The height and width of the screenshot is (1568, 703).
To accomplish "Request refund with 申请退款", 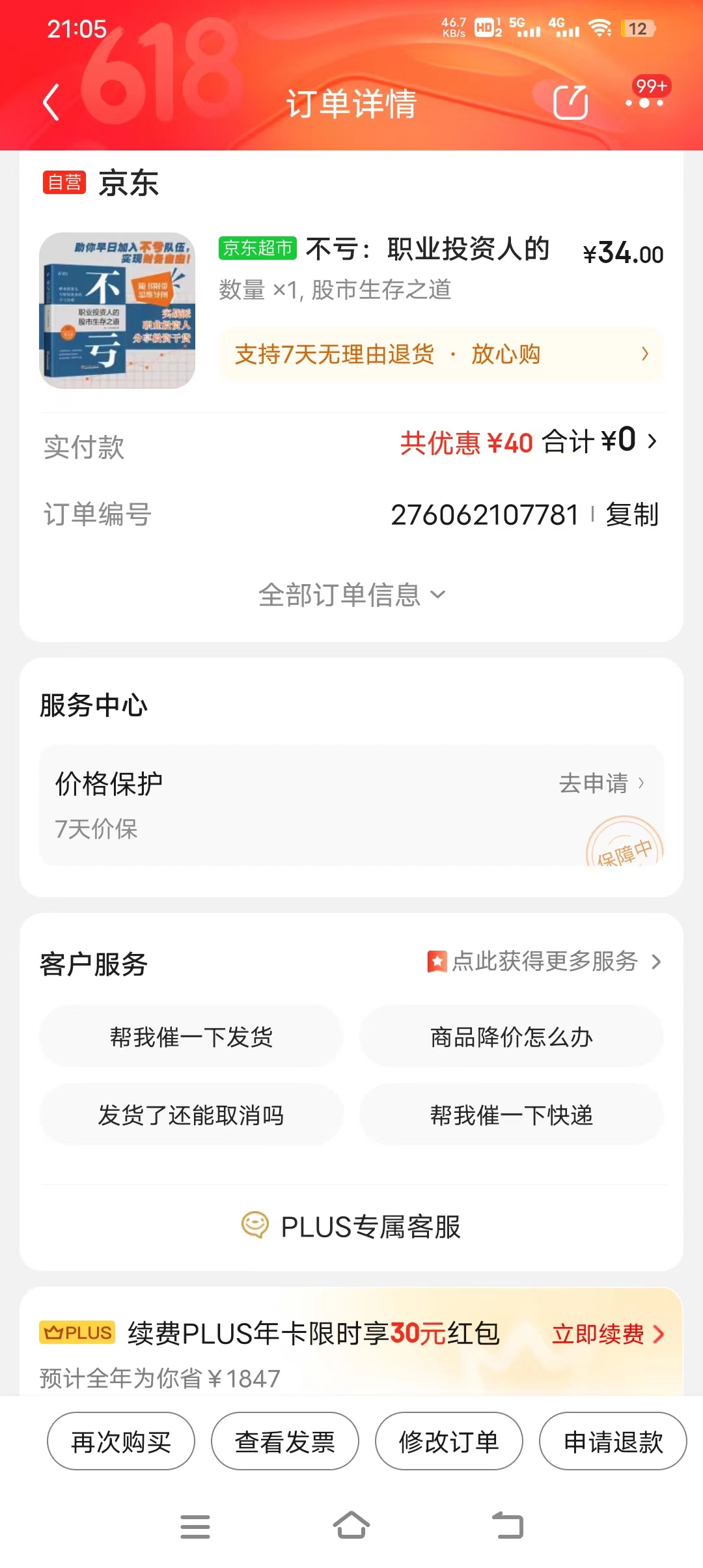I will [x=613, y=1442].
